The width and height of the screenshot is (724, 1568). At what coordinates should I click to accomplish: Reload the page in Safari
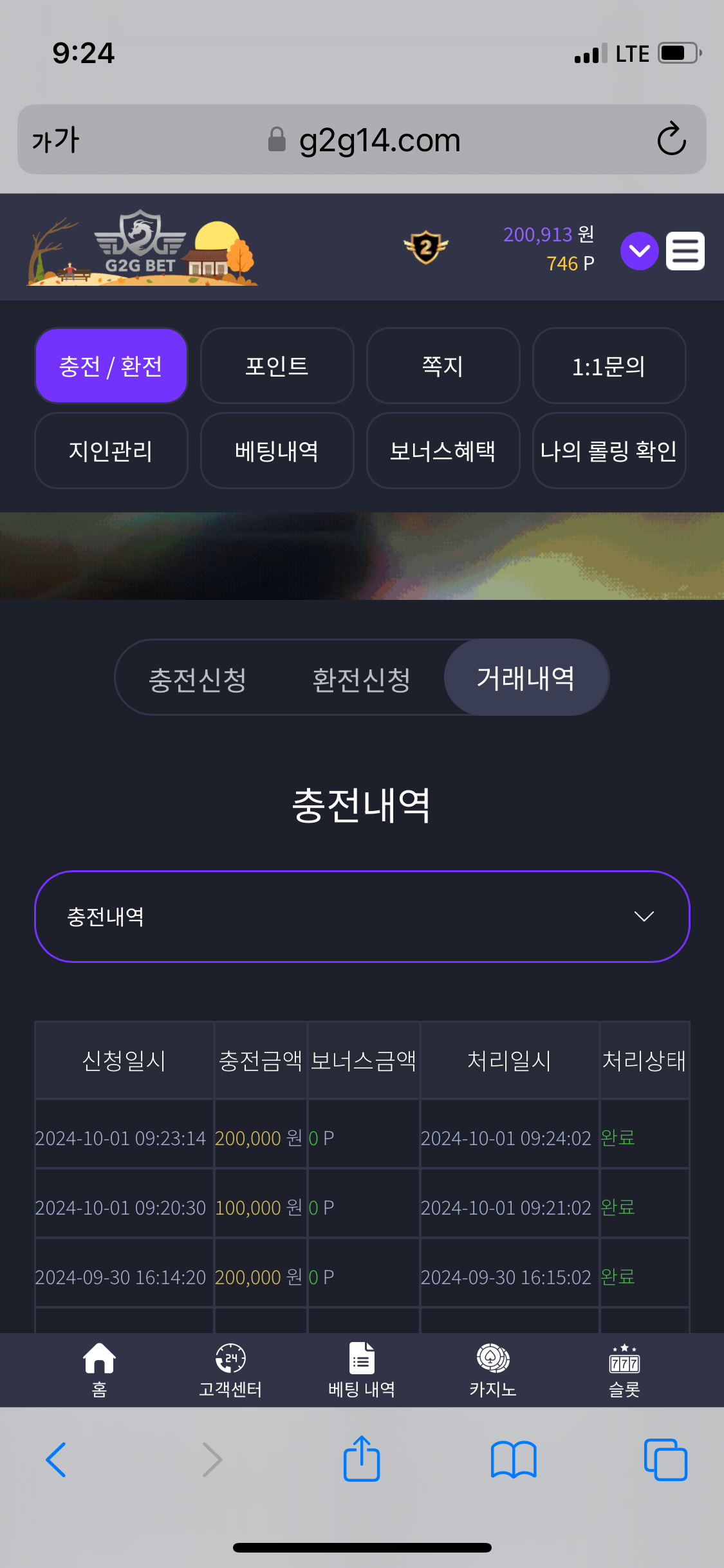pos(671,139)
